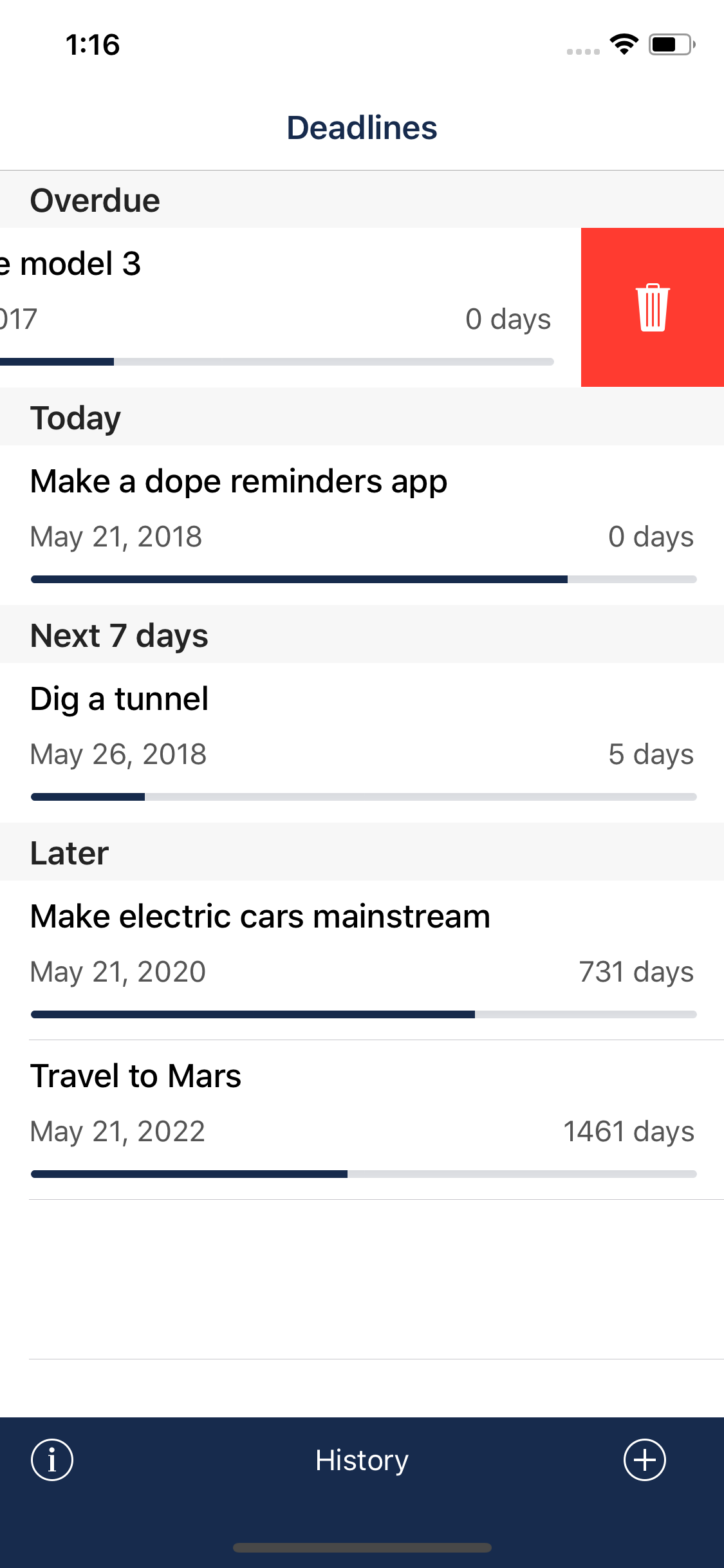Image resolution: width=724 pixels, height=1568 pixels.
Task: Tap the 'Next 7 days' section header
Action: tap(119, 635)
